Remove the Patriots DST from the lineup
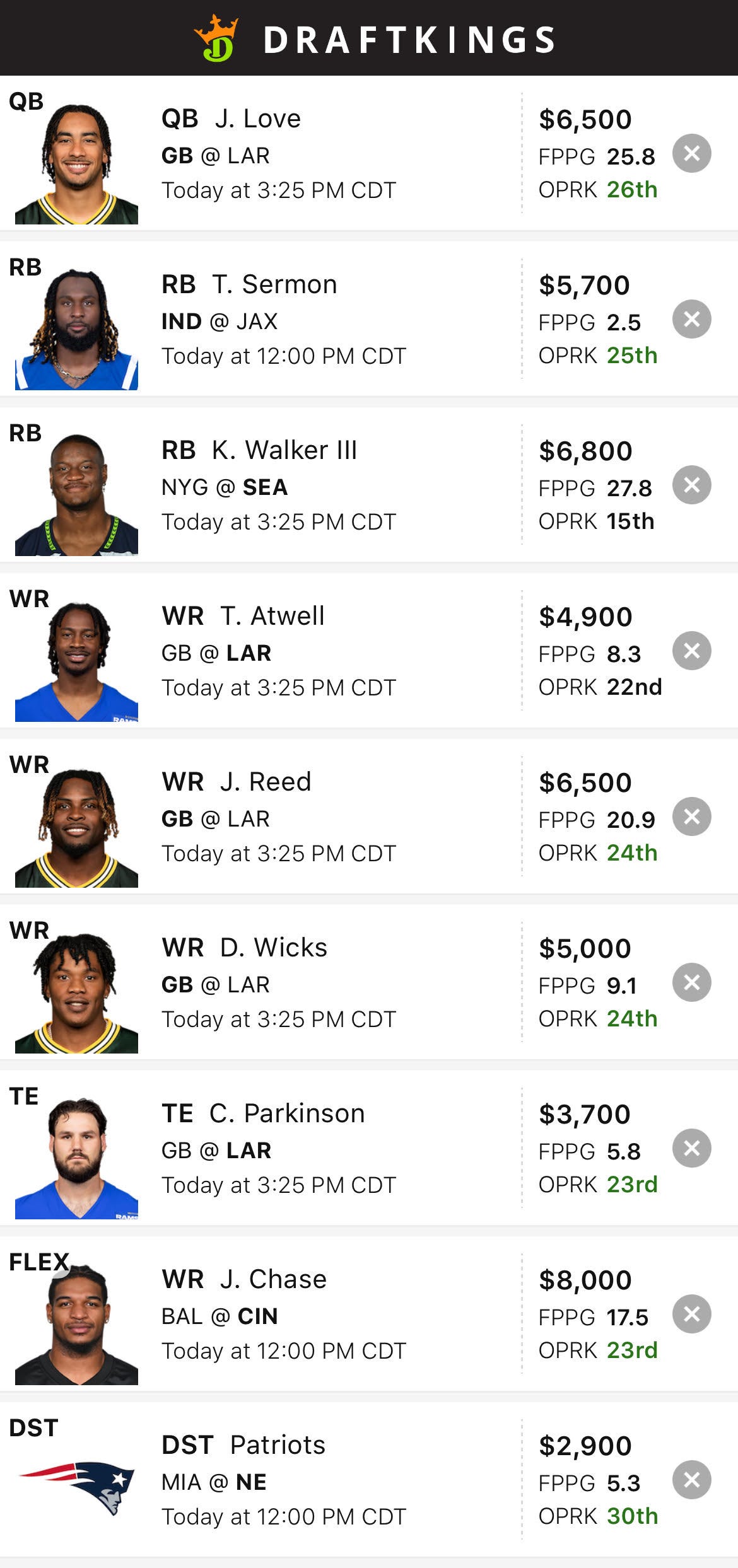Screen dimensions: 738x1568 click(x=691, y=1480)
